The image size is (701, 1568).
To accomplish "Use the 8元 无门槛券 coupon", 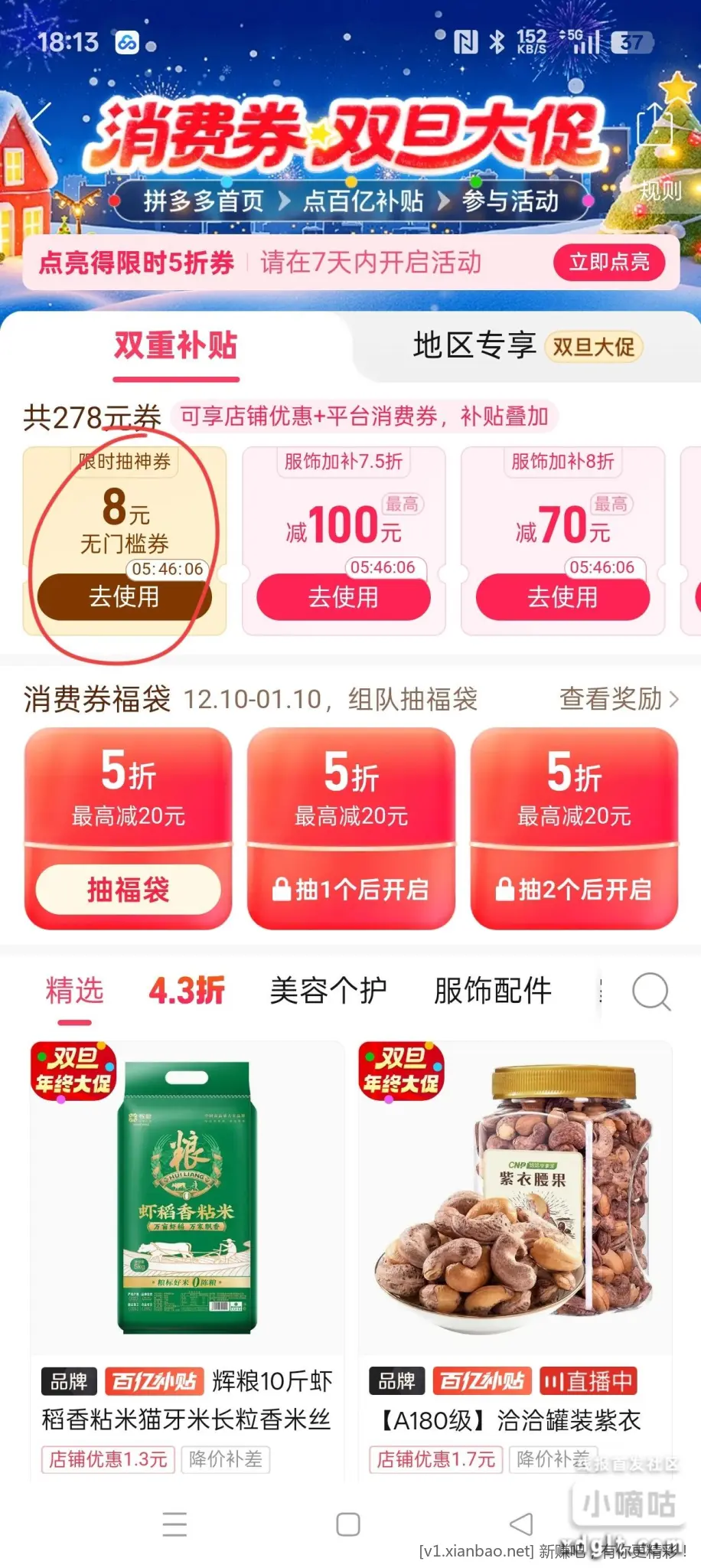I will point(124,596).
